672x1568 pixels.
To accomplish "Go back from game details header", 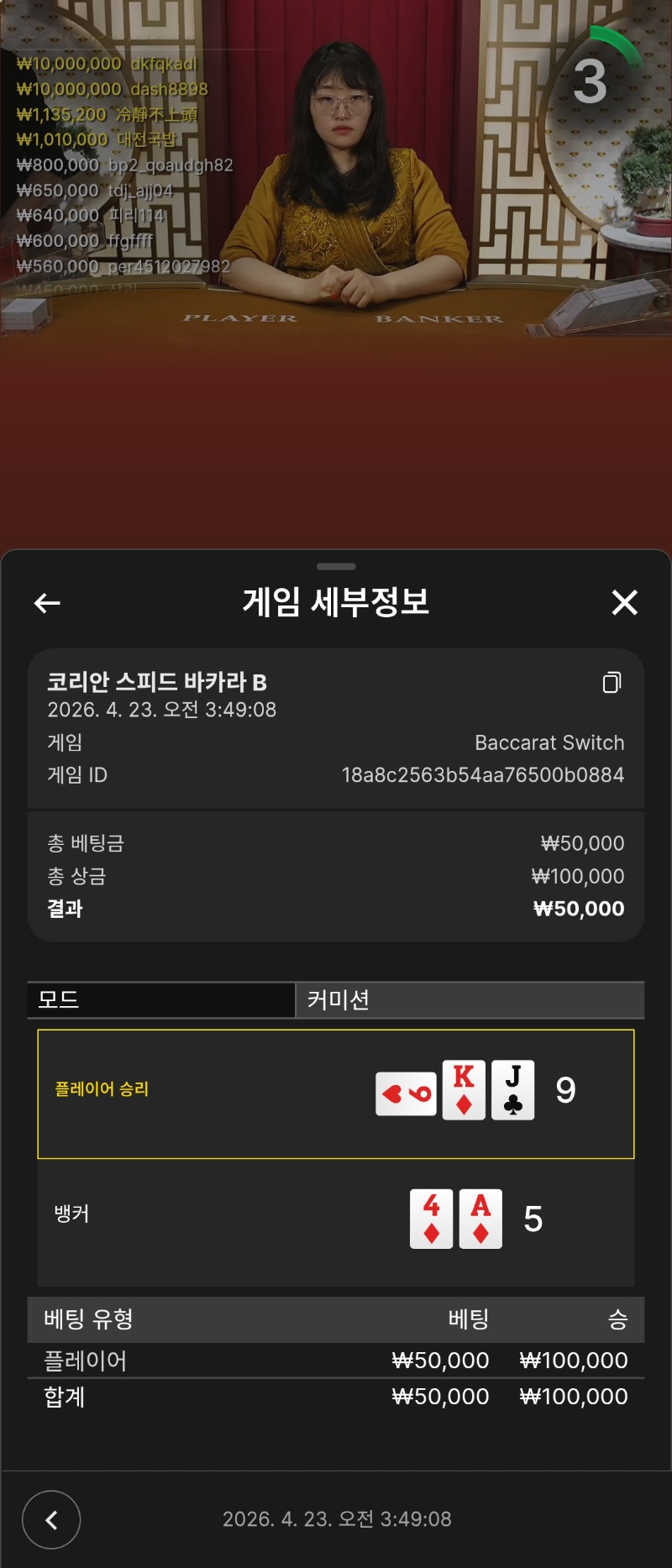I will 47,603.
